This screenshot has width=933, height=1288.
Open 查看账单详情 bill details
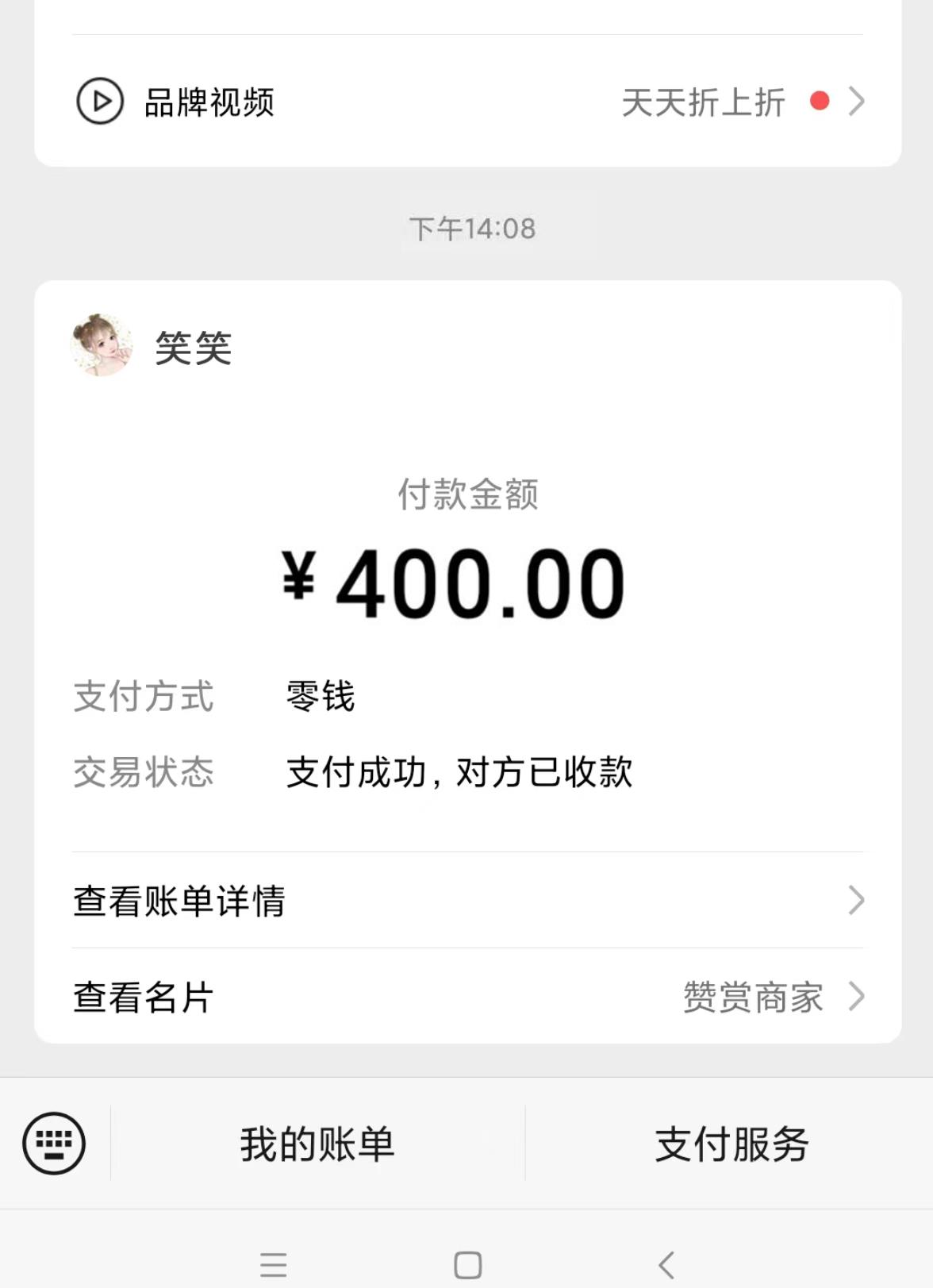tap(467, 901)
